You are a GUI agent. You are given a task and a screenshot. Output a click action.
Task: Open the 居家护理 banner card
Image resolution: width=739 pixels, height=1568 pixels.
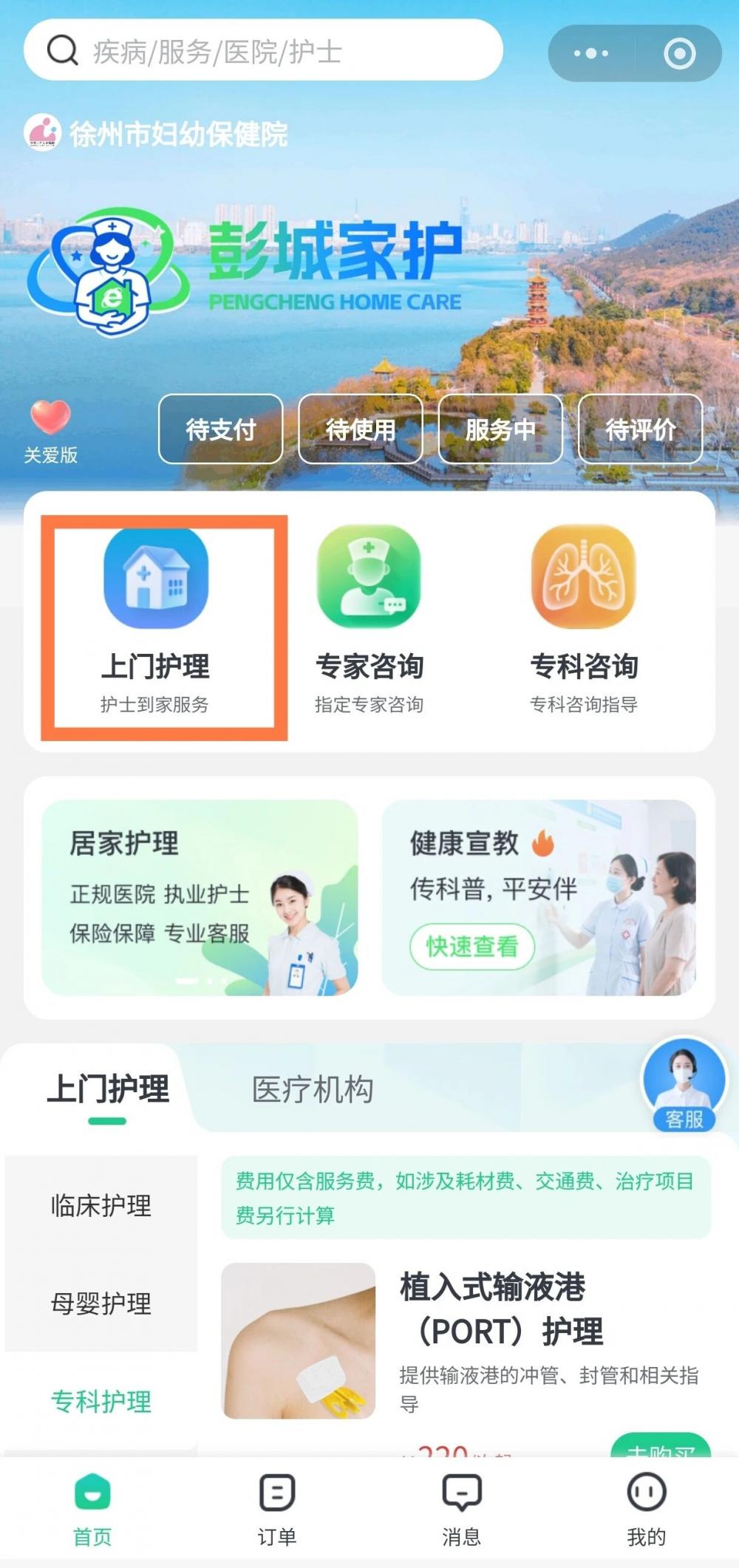200,897
